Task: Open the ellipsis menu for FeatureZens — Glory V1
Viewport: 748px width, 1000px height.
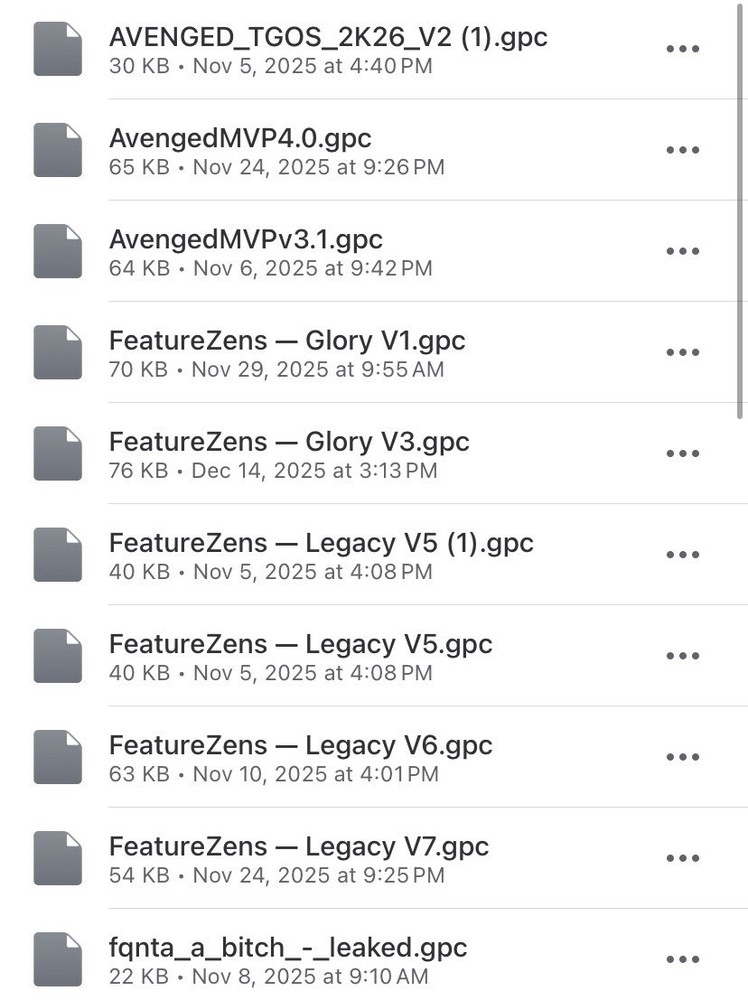Action: 683,351
